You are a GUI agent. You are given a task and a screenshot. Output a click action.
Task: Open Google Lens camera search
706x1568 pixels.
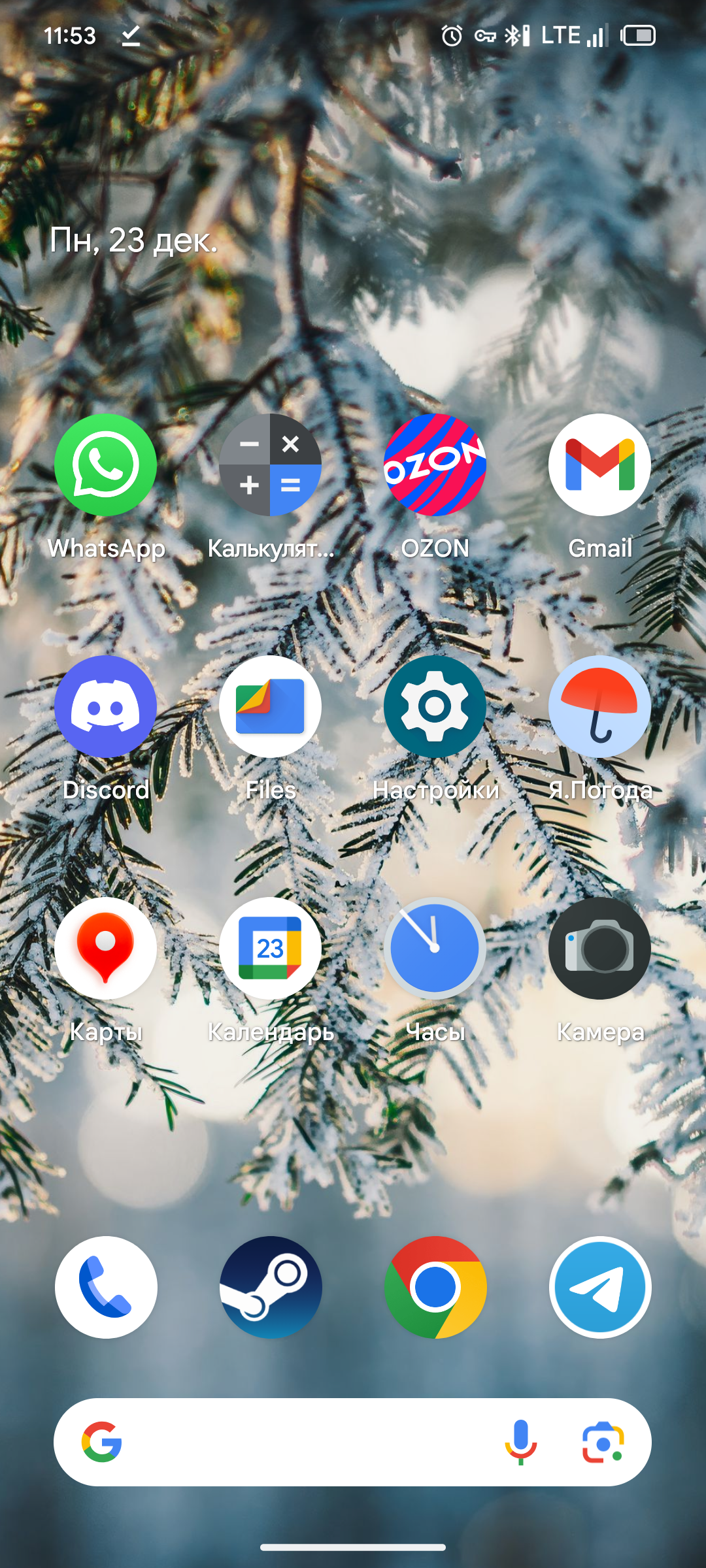click(603, 1442)
